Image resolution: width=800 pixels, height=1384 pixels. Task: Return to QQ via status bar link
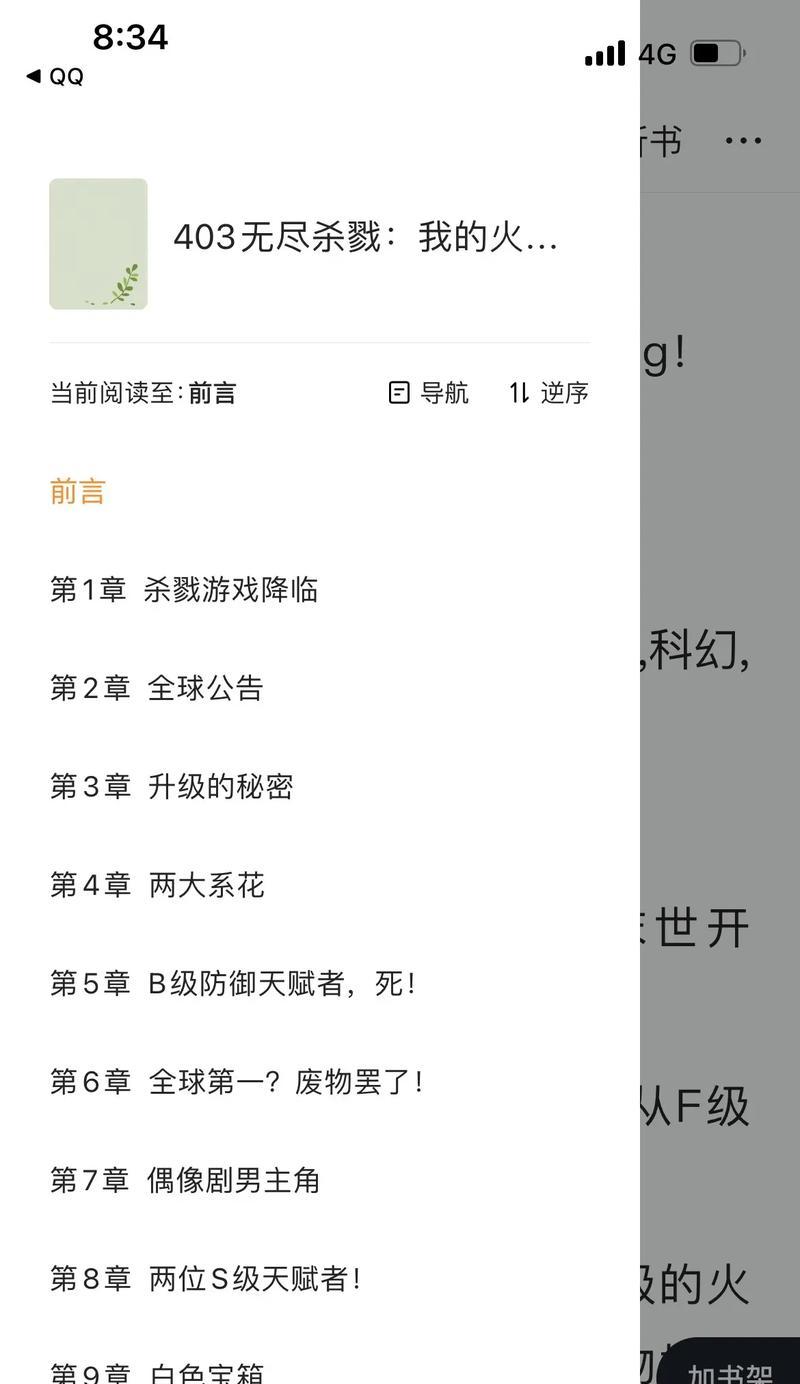[x=55, y=77]
